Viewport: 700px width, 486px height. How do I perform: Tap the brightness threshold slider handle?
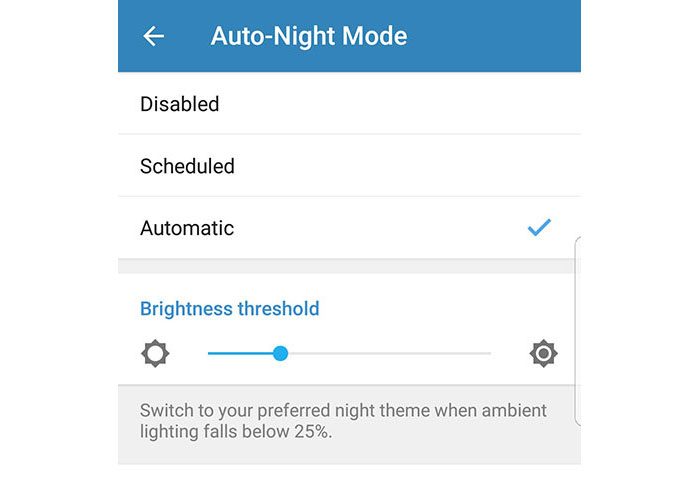coord(281,353)
